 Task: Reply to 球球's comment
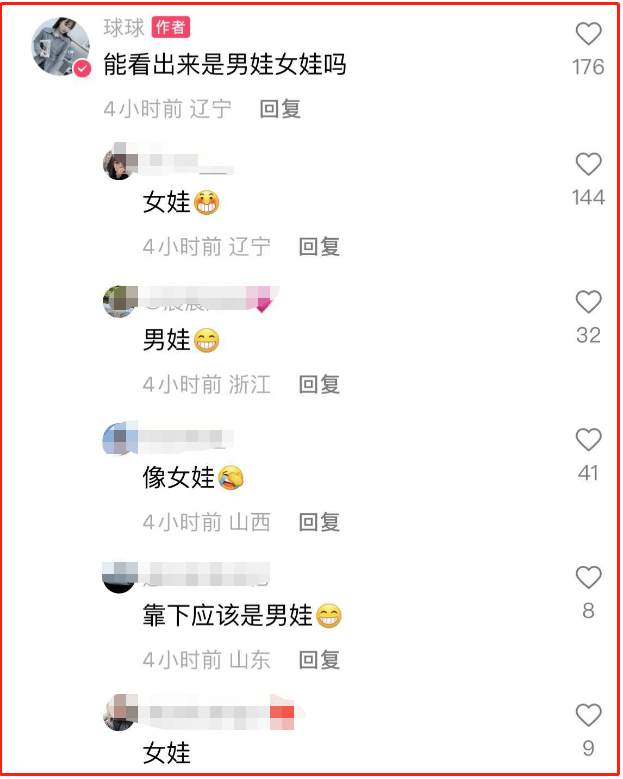(x=280, y=109)
